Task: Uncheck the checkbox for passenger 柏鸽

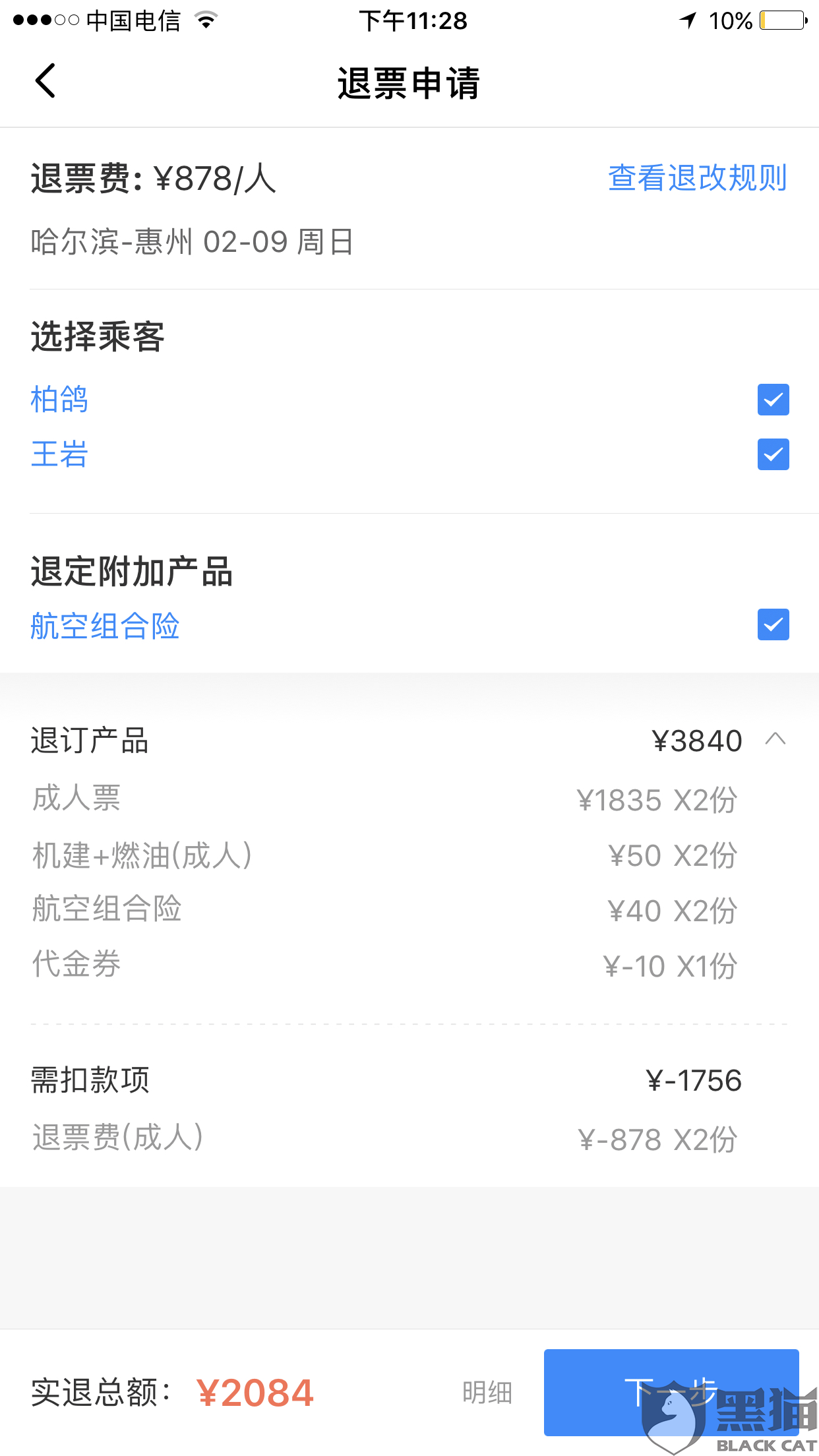Action: [x=773, y=400]
